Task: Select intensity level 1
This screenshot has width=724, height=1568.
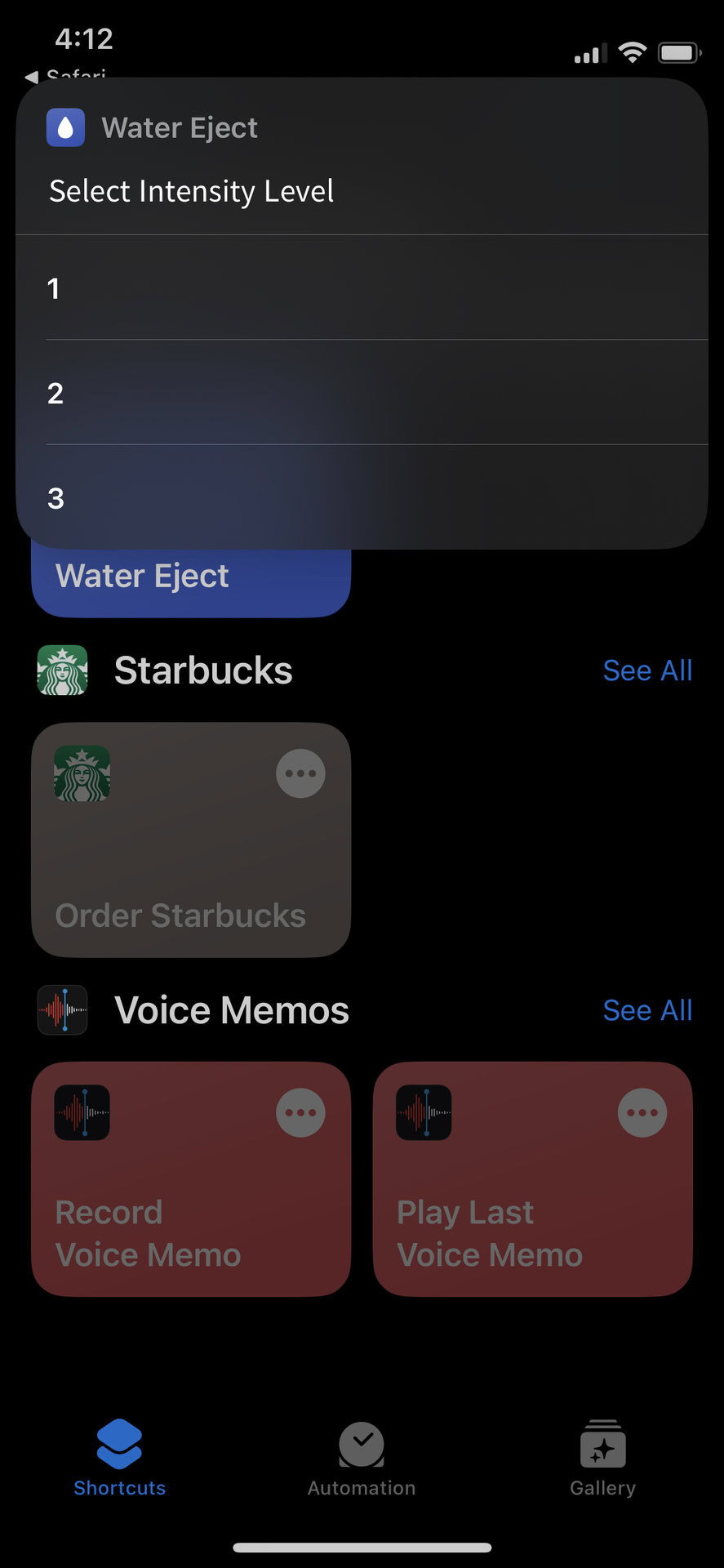Action: point(361,288)
